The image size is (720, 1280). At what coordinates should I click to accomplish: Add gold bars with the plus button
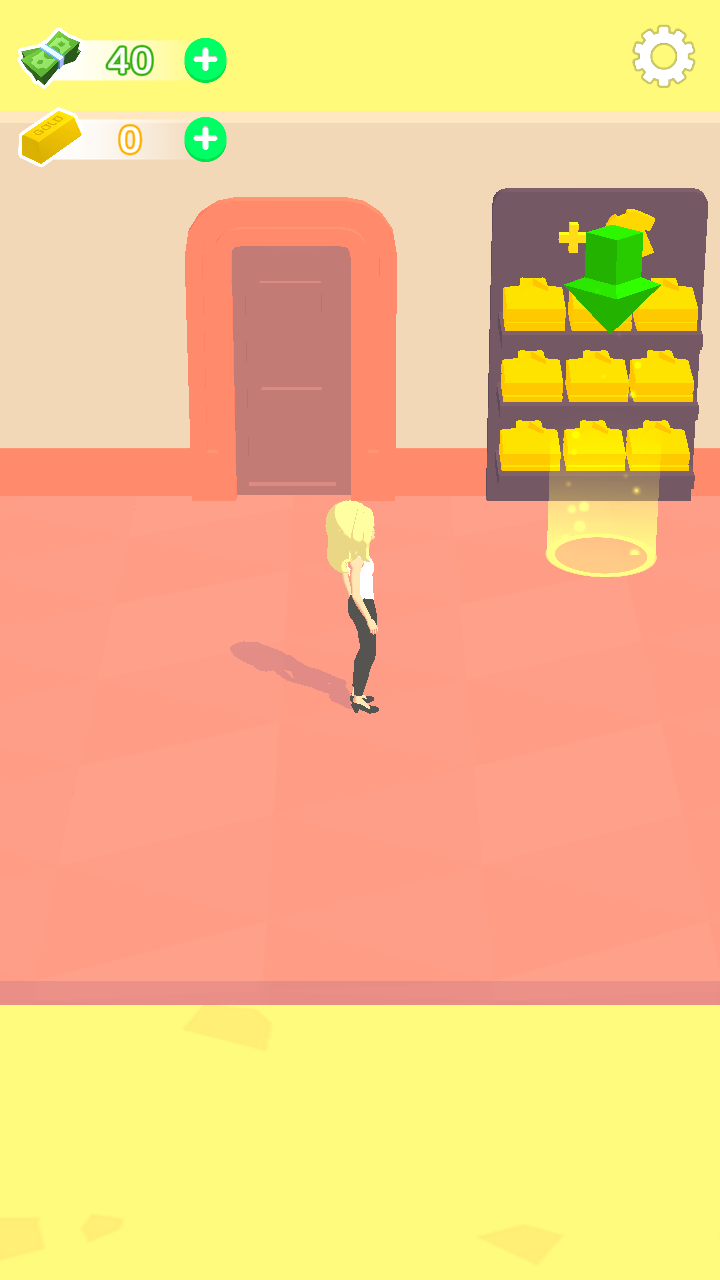pyautogui.click(x=206, y=139)
